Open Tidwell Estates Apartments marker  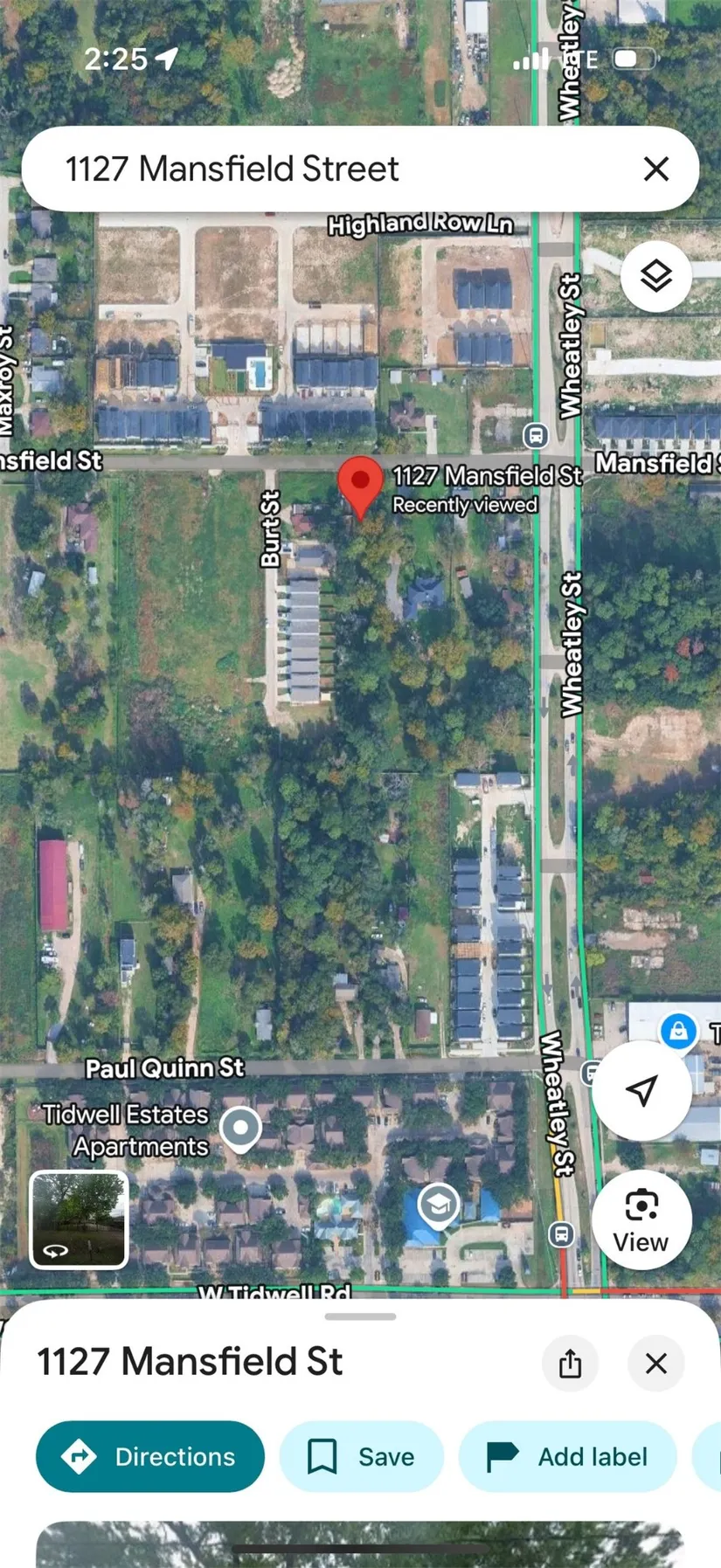tap(241, 1128)
